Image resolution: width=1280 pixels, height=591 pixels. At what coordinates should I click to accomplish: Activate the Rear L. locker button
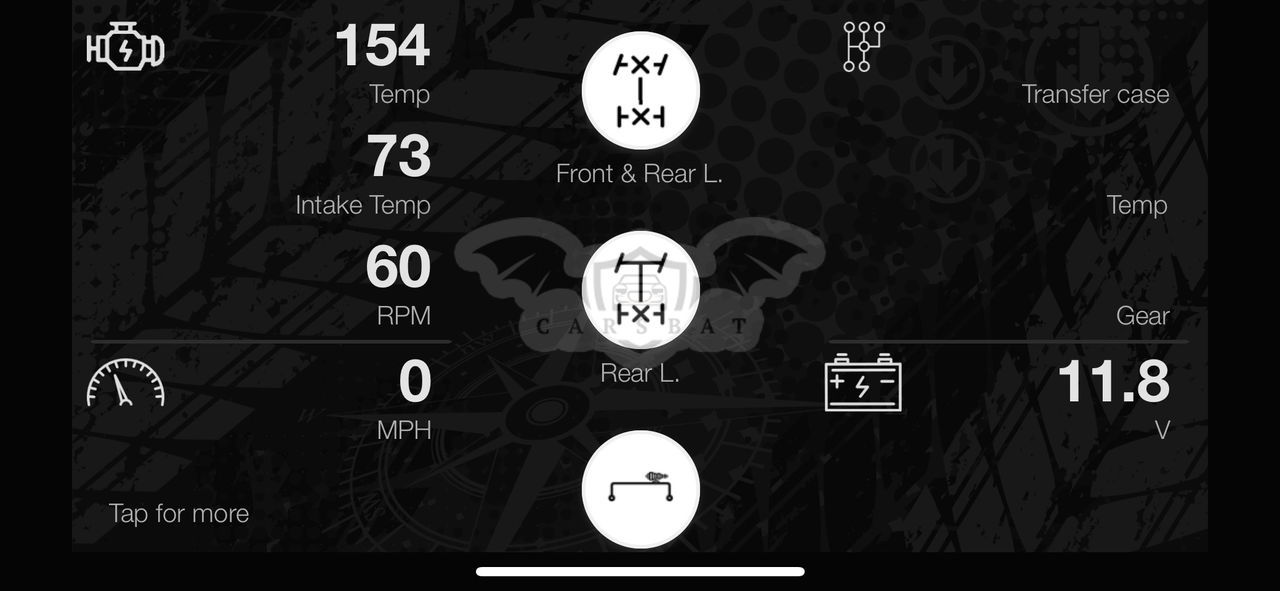pos(640,290)
